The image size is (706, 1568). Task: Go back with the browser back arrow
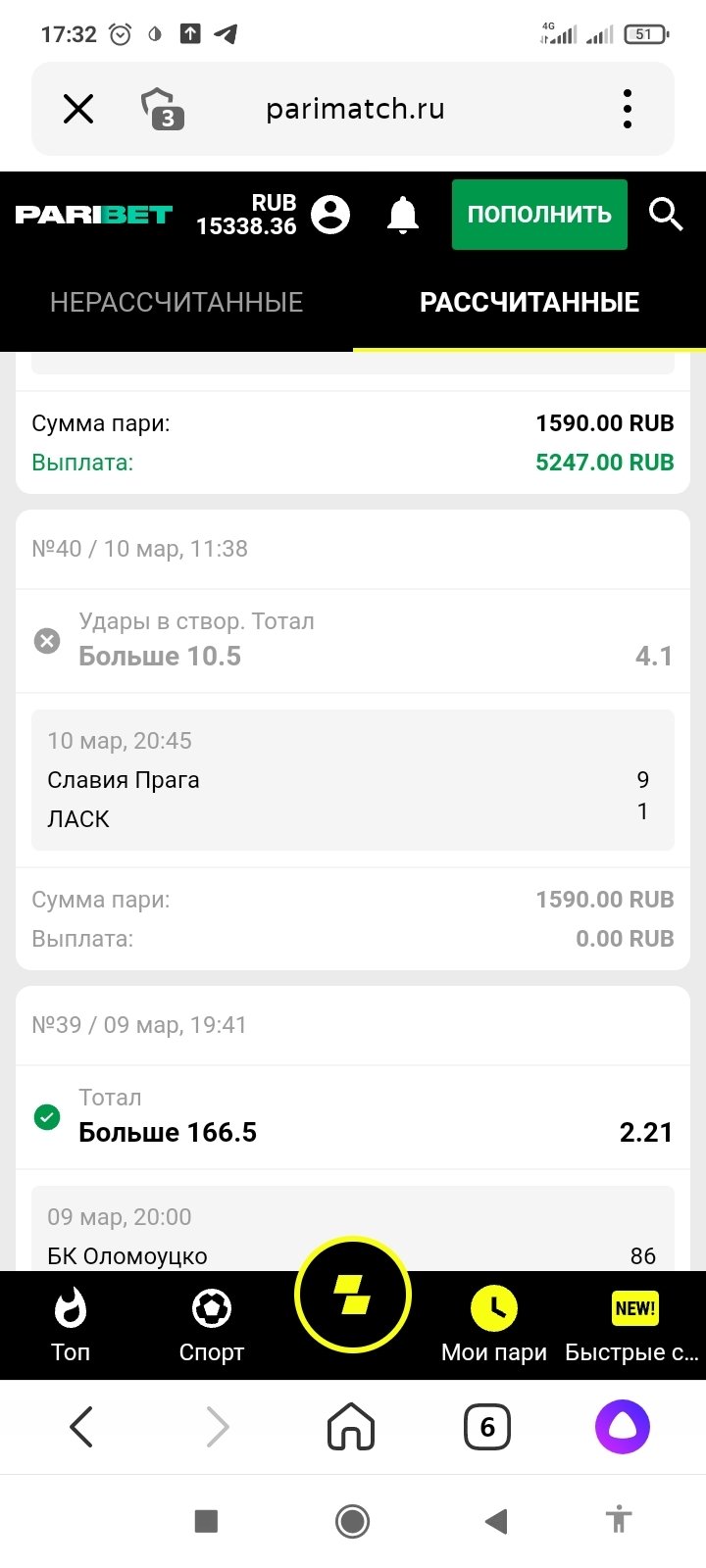[x=82, y=1427]
